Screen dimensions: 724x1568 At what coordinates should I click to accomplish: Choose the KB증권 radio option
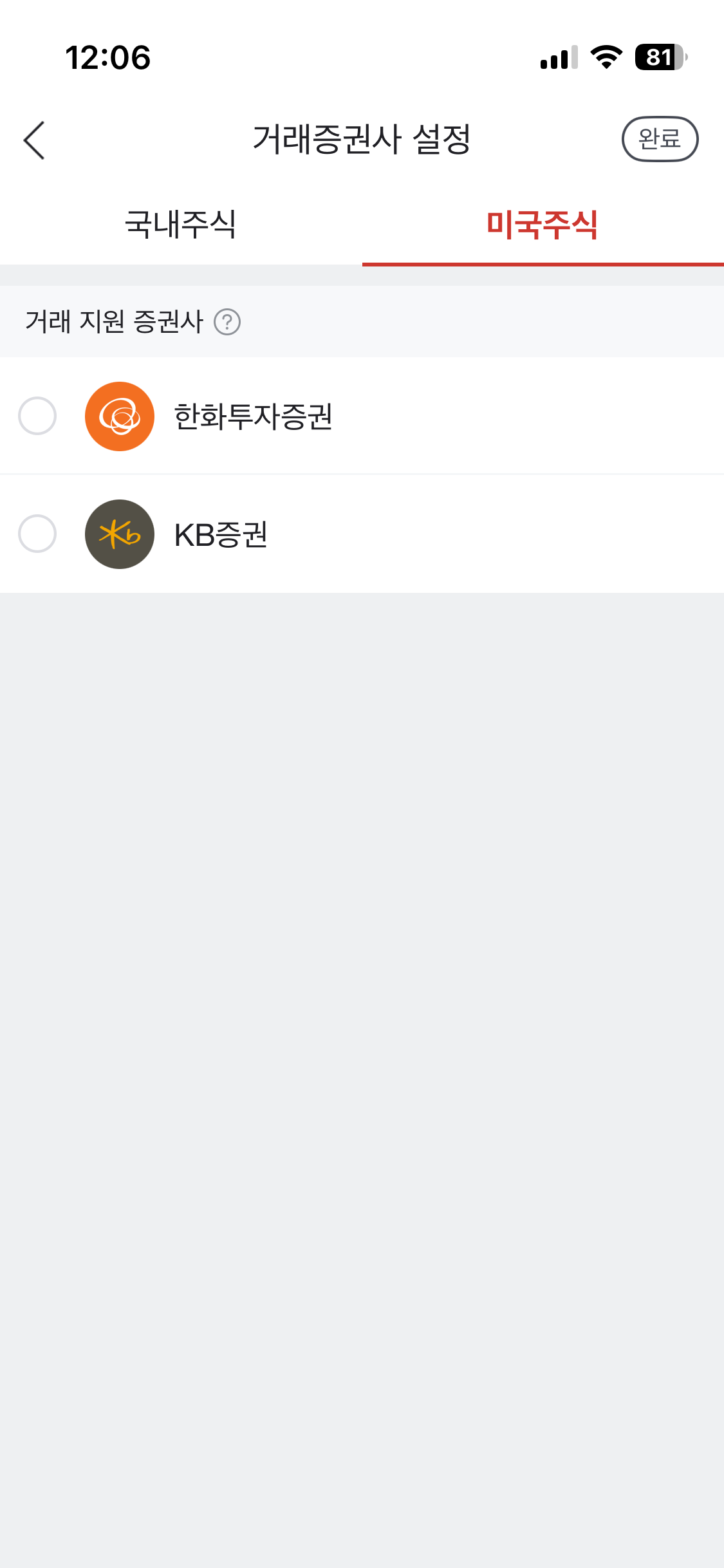click(x=37, y=534)
